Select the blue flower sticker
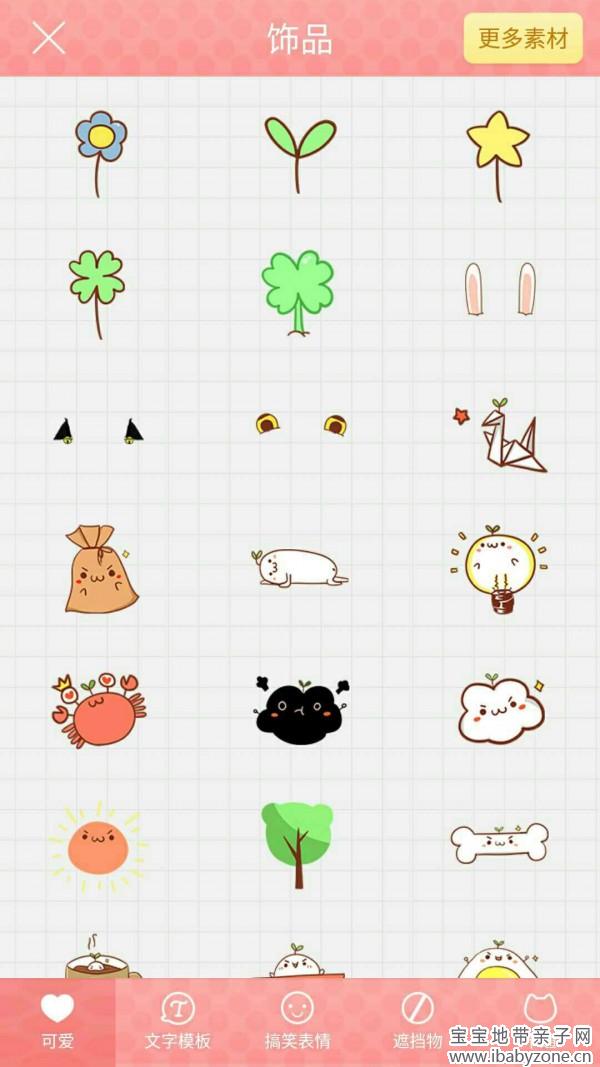600x1067 pixels. [100, 152]
